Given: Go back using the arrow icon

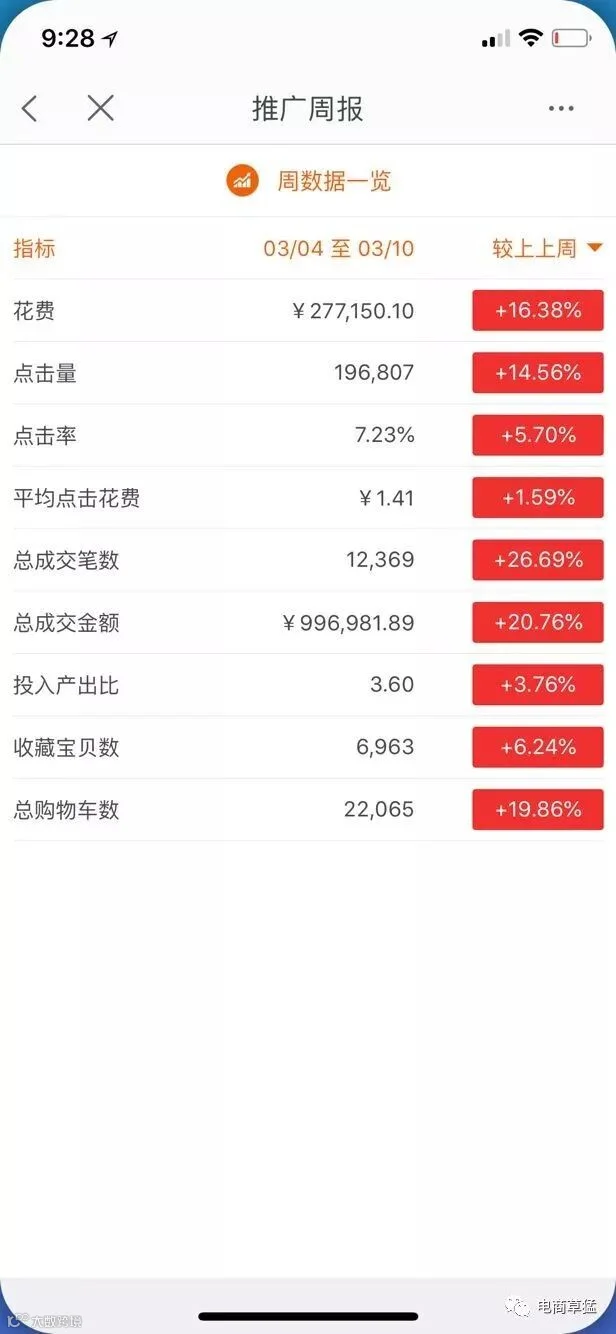Looking at the screenshot, I should [30, 108].
